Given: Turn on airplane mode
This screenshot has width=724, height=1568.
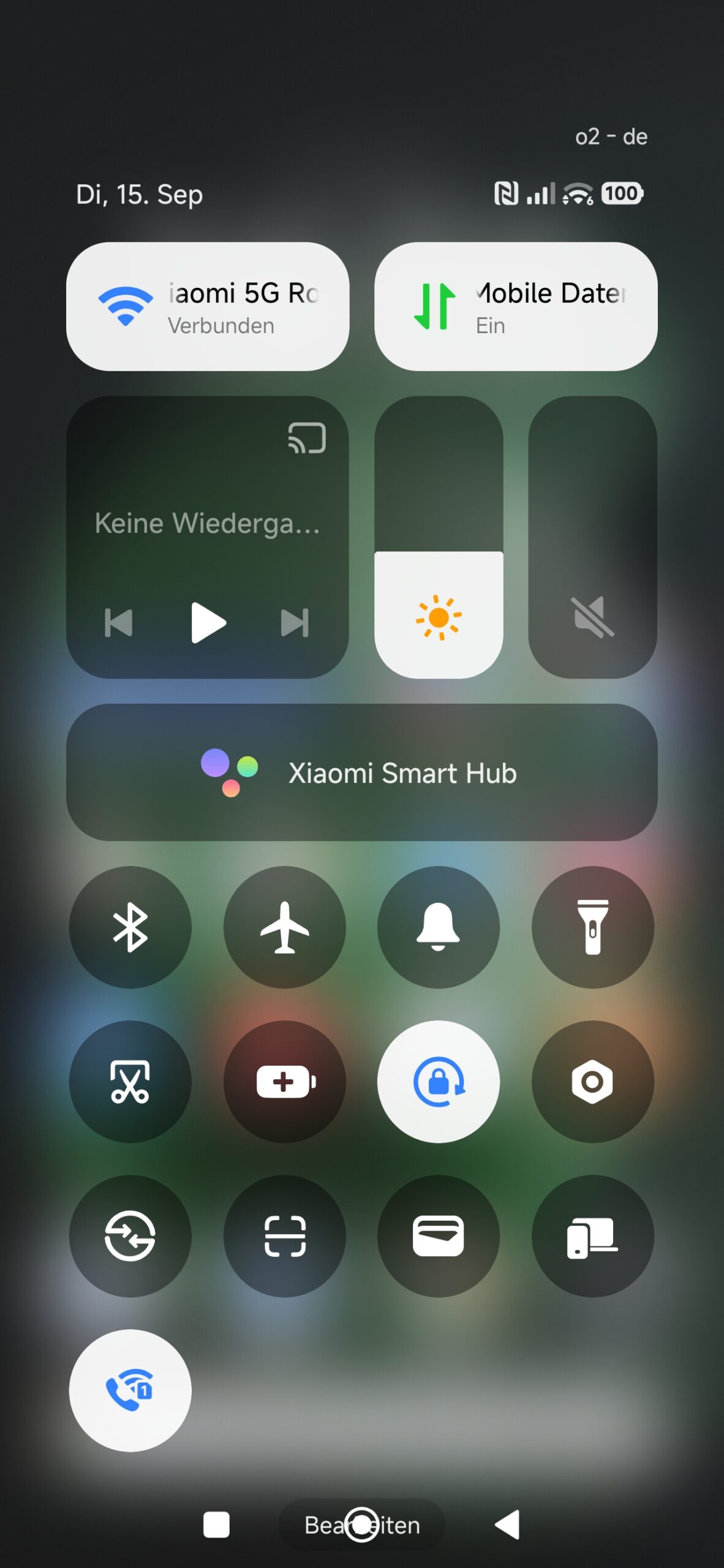Looking at the screenshot, I should (x=285, y=927).
